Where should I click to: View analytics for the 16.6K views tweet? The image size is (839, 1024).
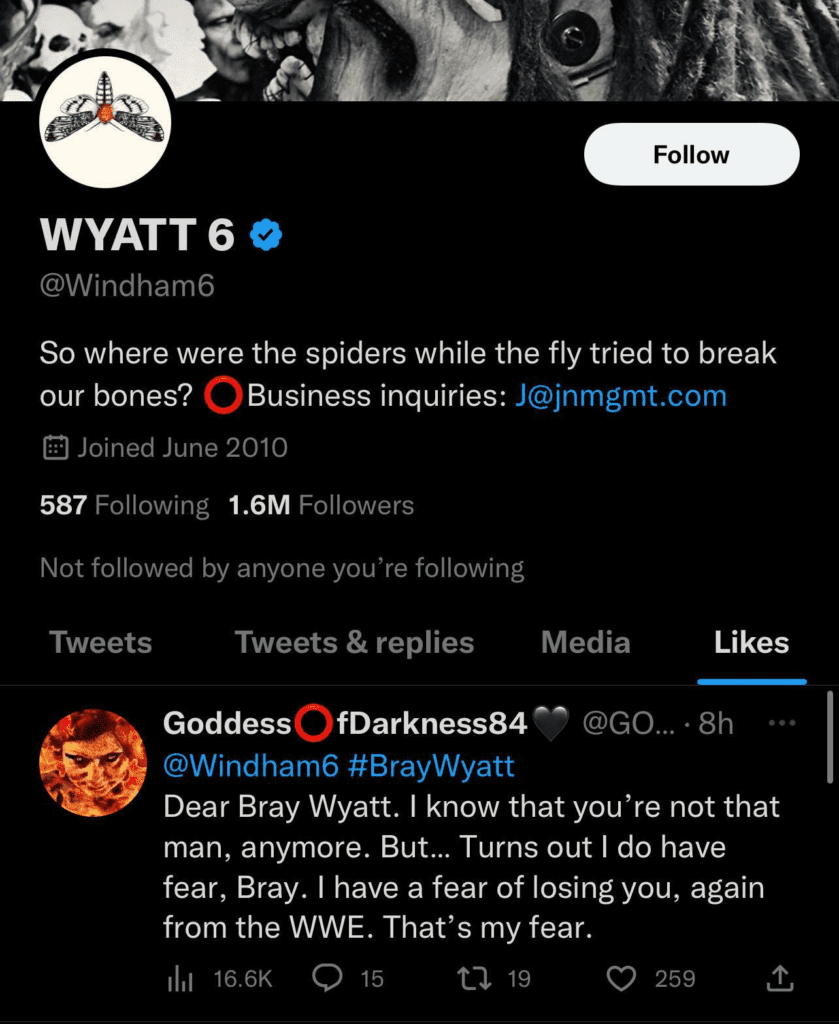(x=219, y=978)
